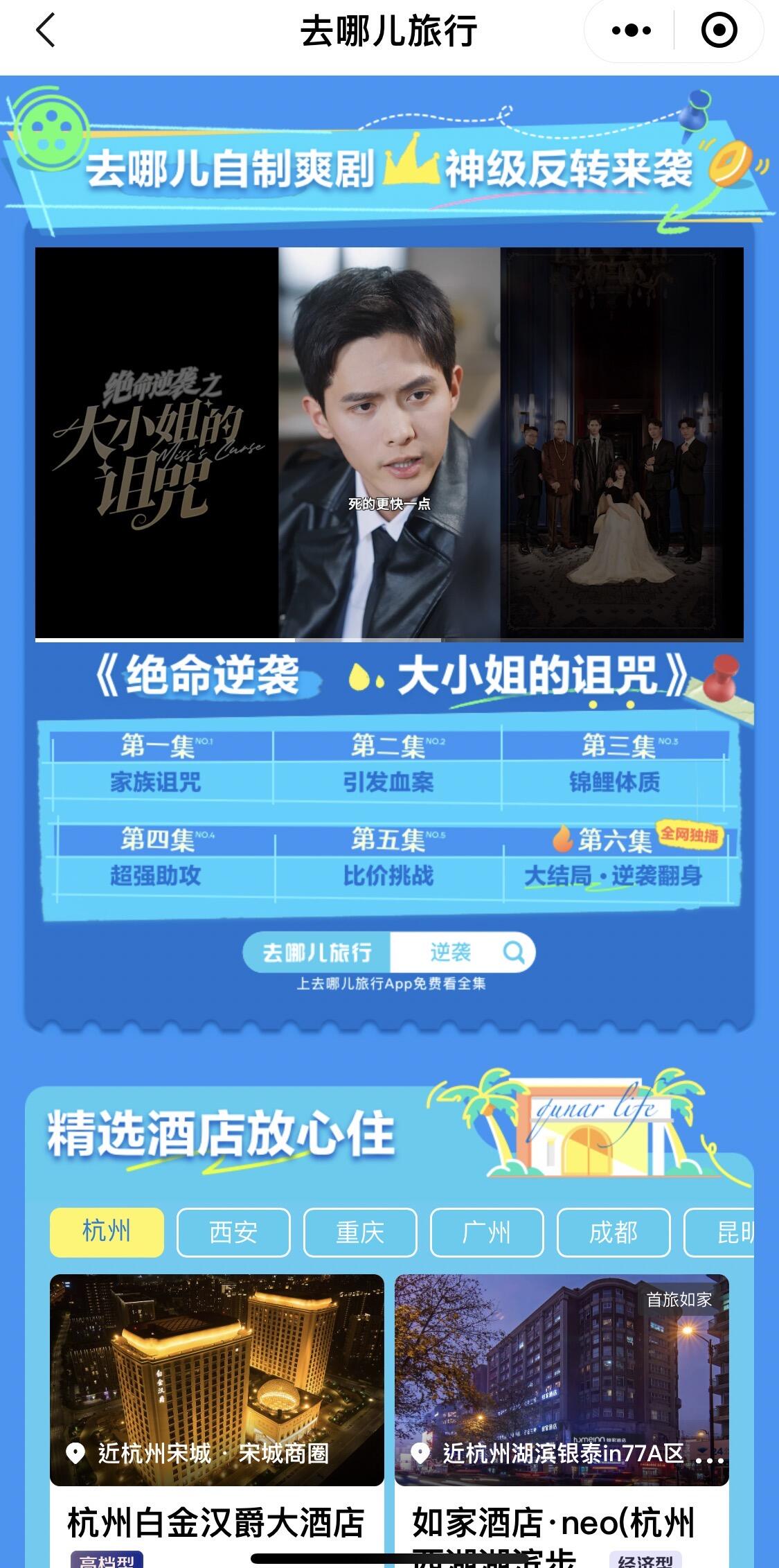Close the mini program with the circle icon
779x1568 pixels.
pyautogui.click(x=719, y=30)
